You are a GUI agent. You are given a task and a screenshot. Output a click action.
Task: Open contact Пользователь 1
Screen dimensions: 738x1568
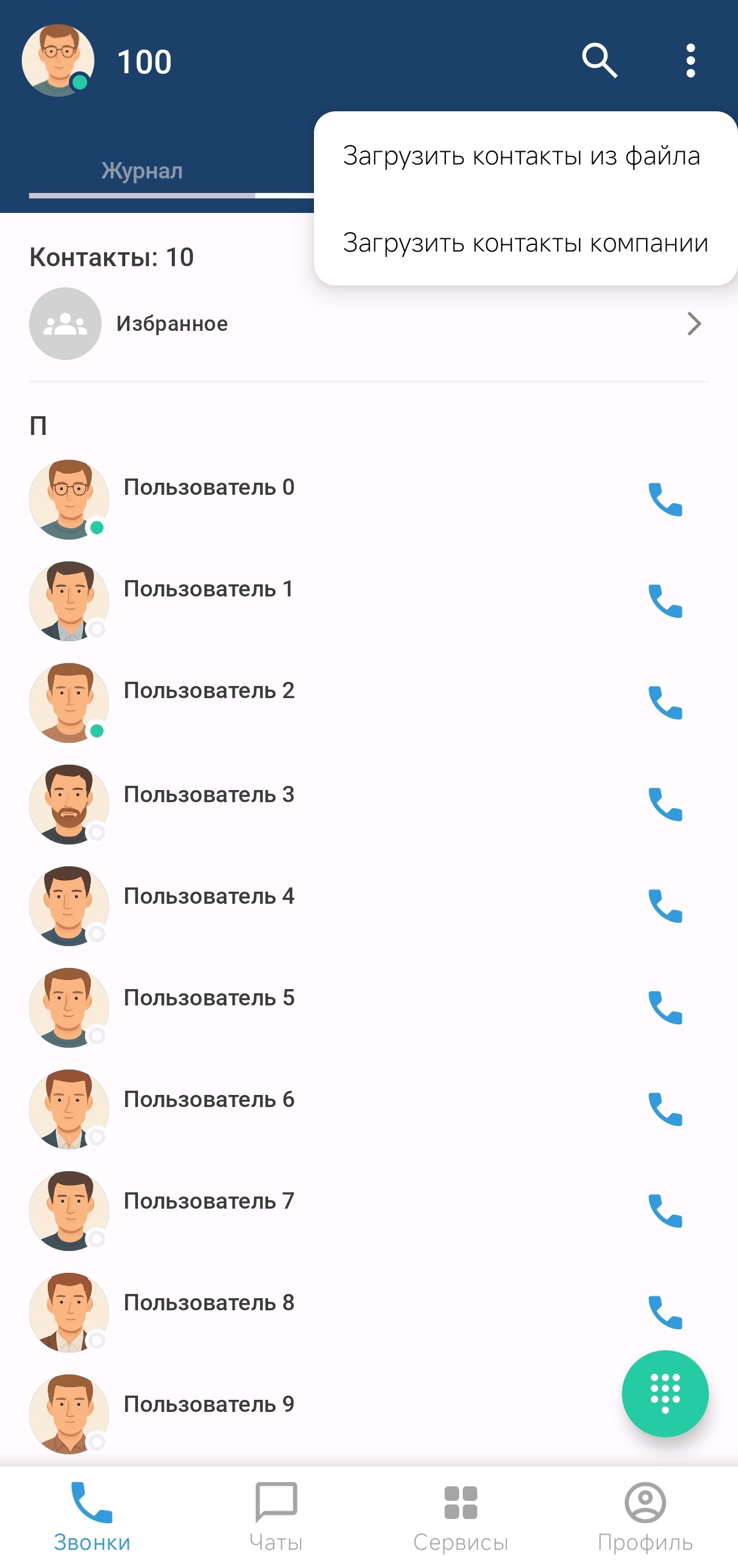208,589
